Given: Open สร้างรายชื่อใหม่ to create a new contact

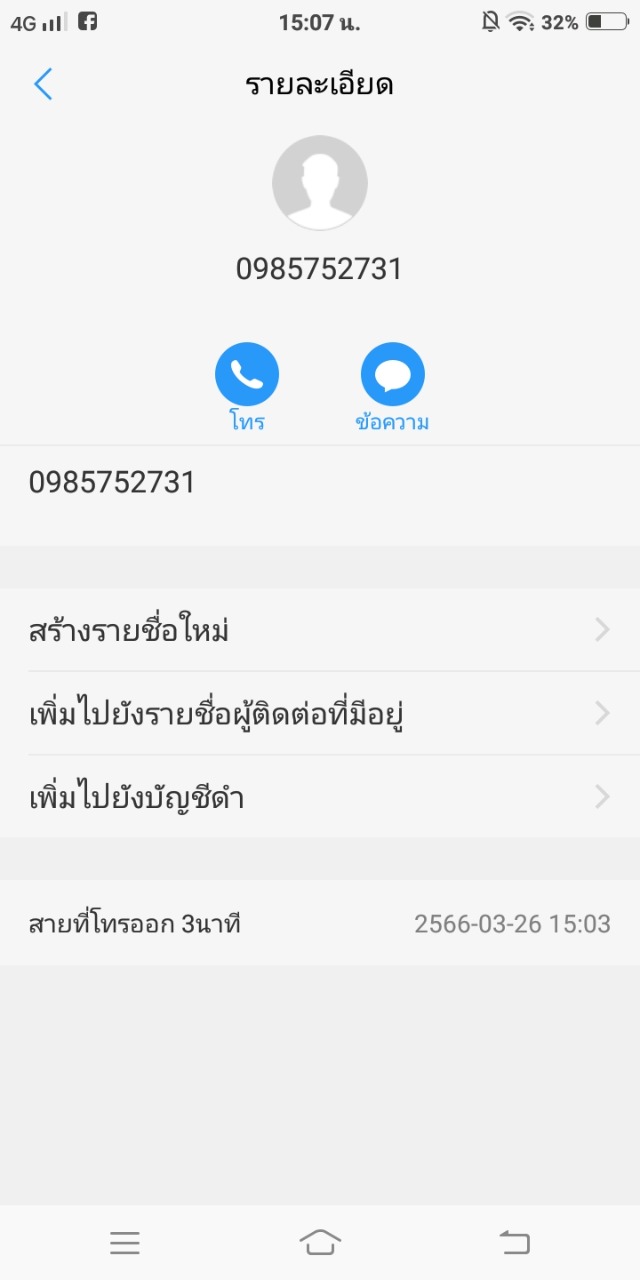Looking at the screenshot, I should click(x=320, y=631).
